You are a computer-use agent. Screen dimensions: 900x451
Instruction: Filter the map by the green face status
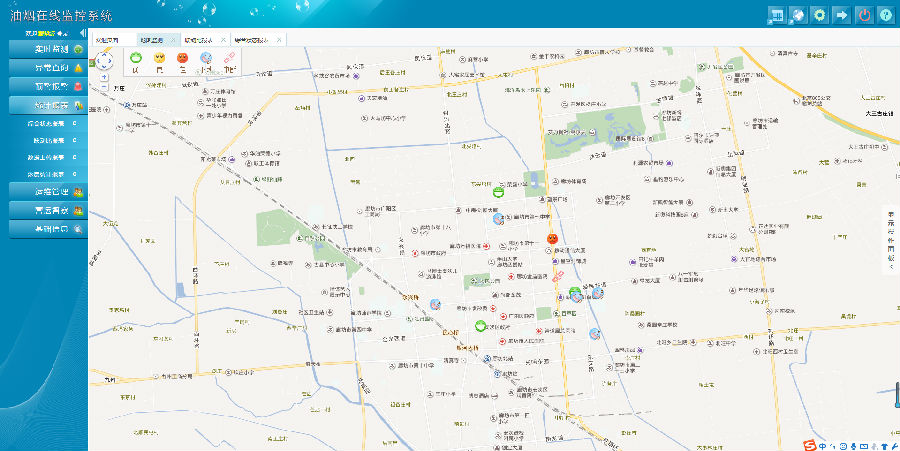pyautogui.click(x=135, y=59)
